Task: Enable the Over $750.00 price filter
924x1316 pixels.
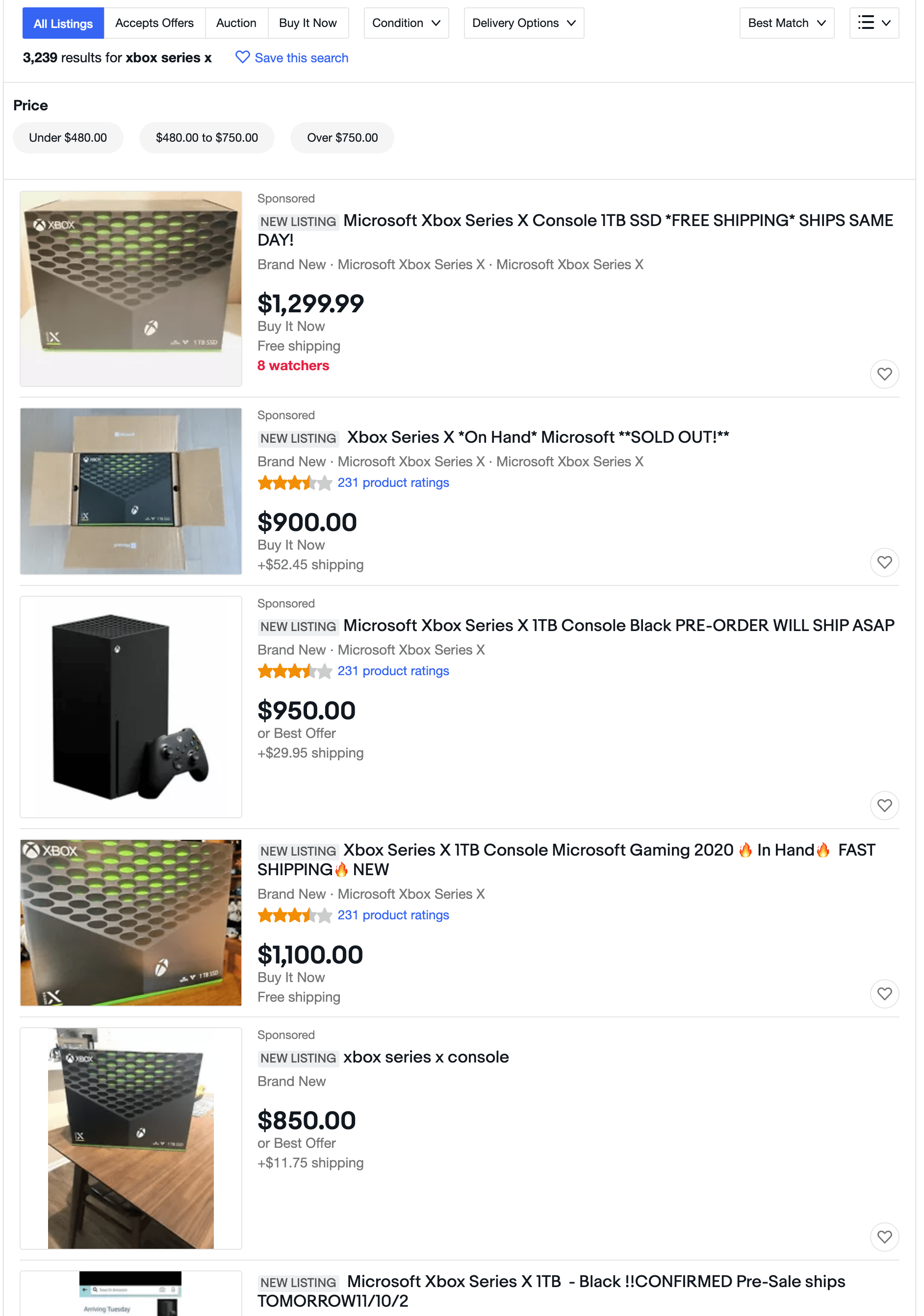Action: (342, 138)
